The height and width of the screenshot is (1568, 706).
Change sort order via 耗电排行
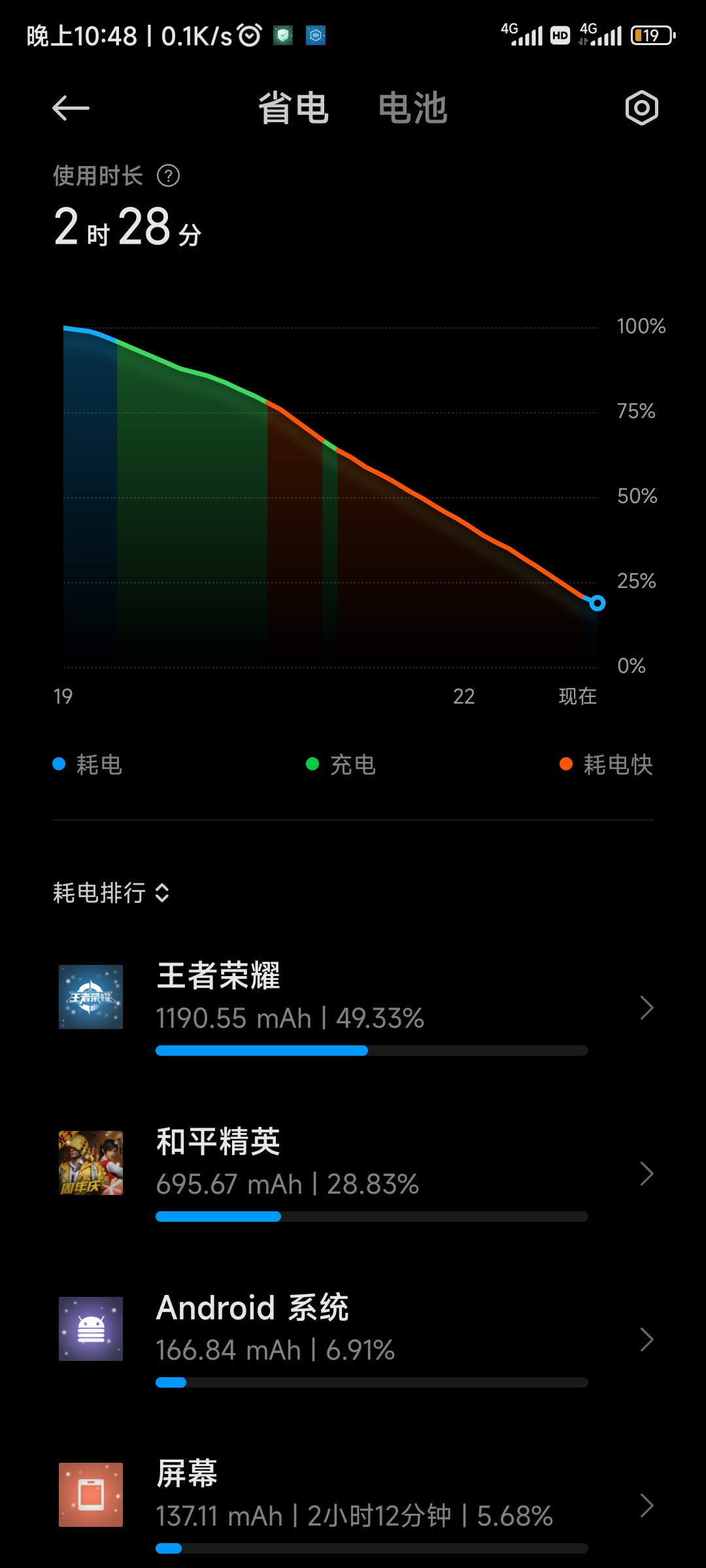[x=111, y=892]
